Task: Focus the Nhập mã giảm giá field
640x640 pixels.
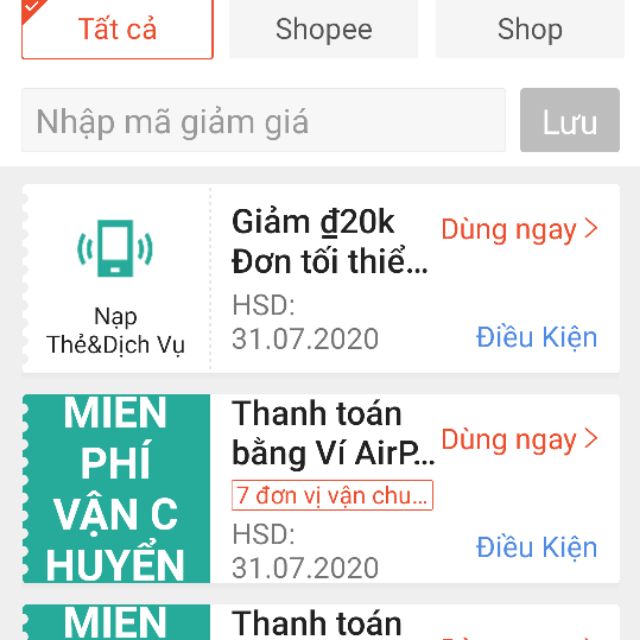Action: (263, 122)
